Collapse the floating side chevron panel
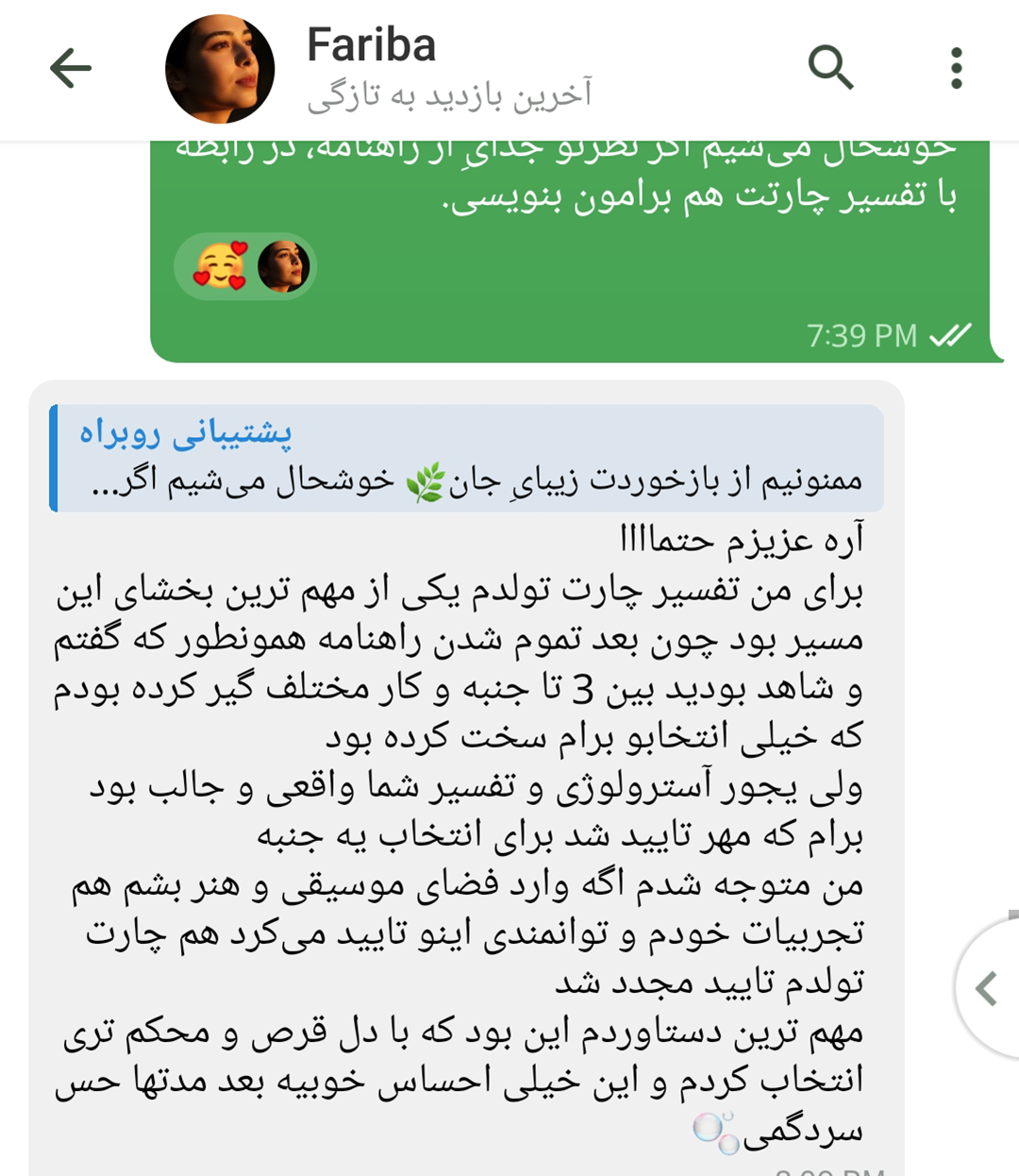 point(984,988)
